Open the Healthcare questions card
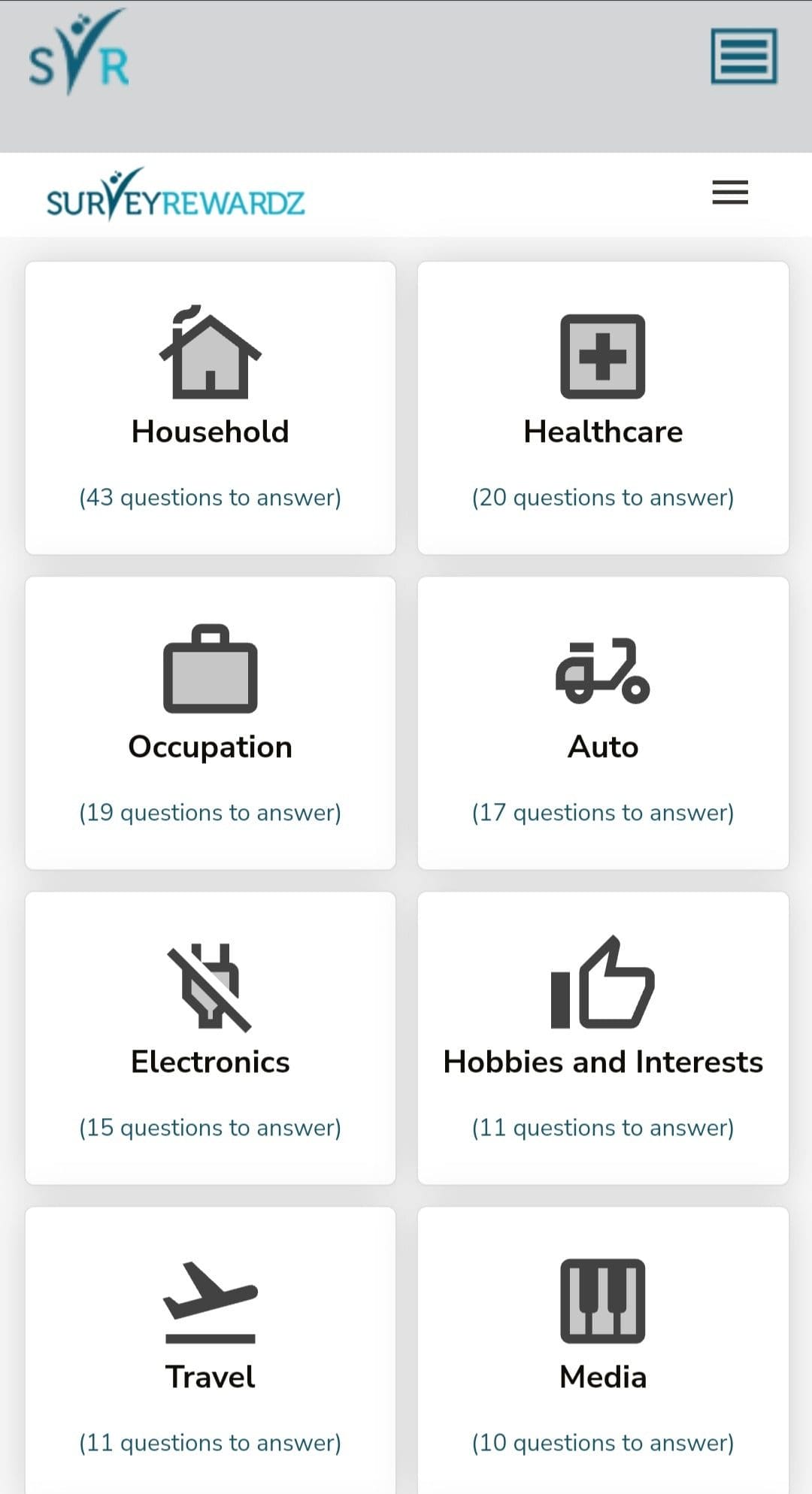Screen dimensions: 812x1494 tap(603, 408)
